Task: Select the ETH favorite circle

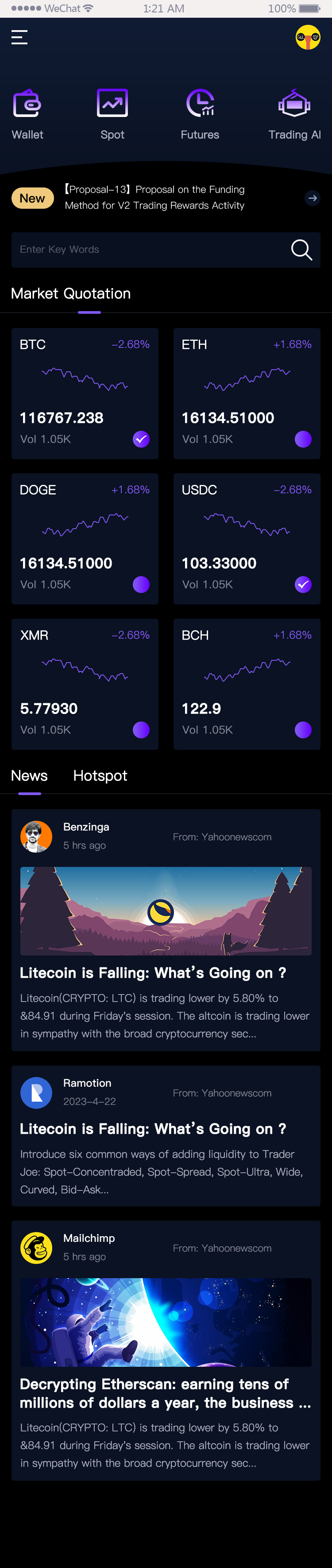Action: 303,439
